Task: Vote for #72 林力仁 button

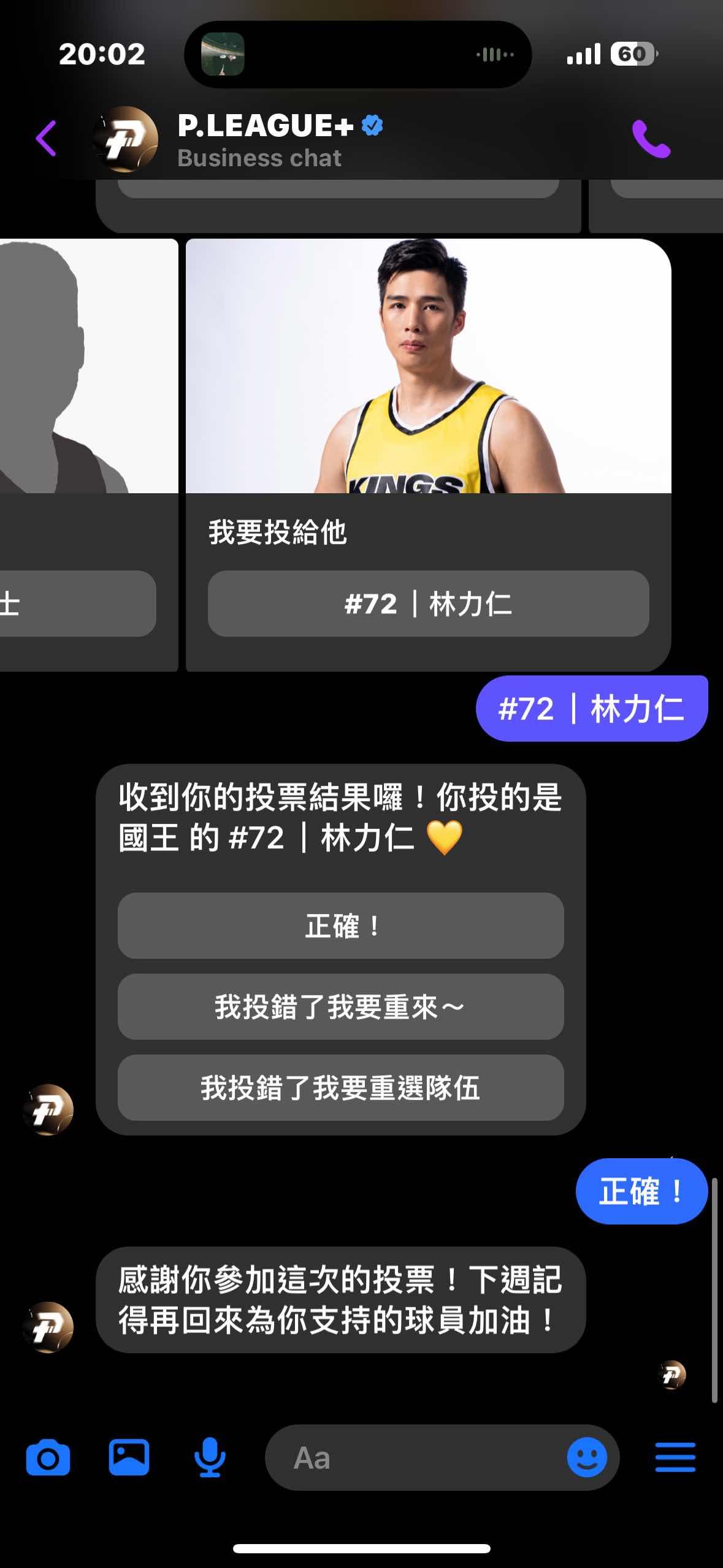Action: pos(428,604)
